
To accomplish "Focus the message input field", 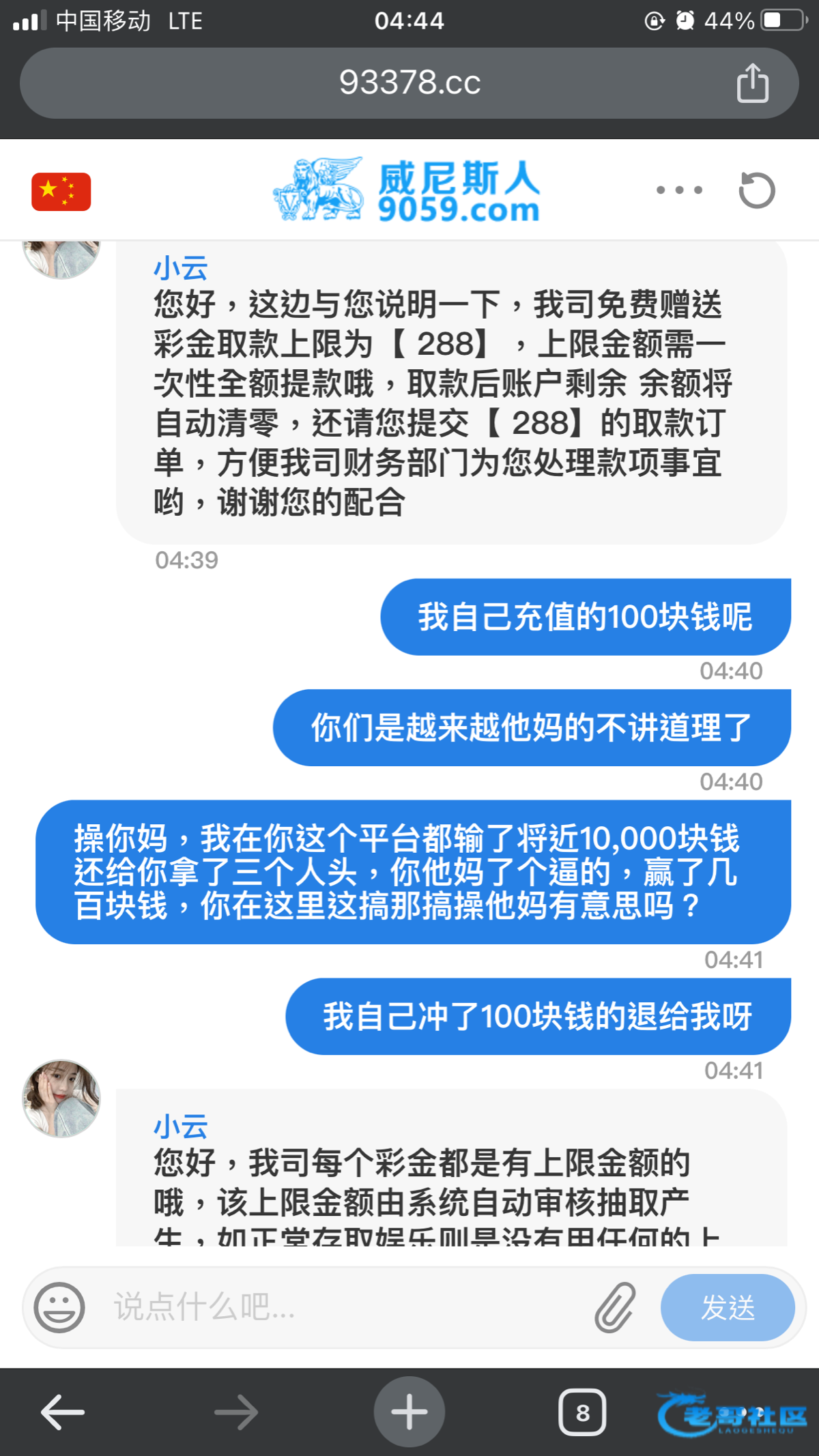I will pyautogui.click(x=341, y=1307).
